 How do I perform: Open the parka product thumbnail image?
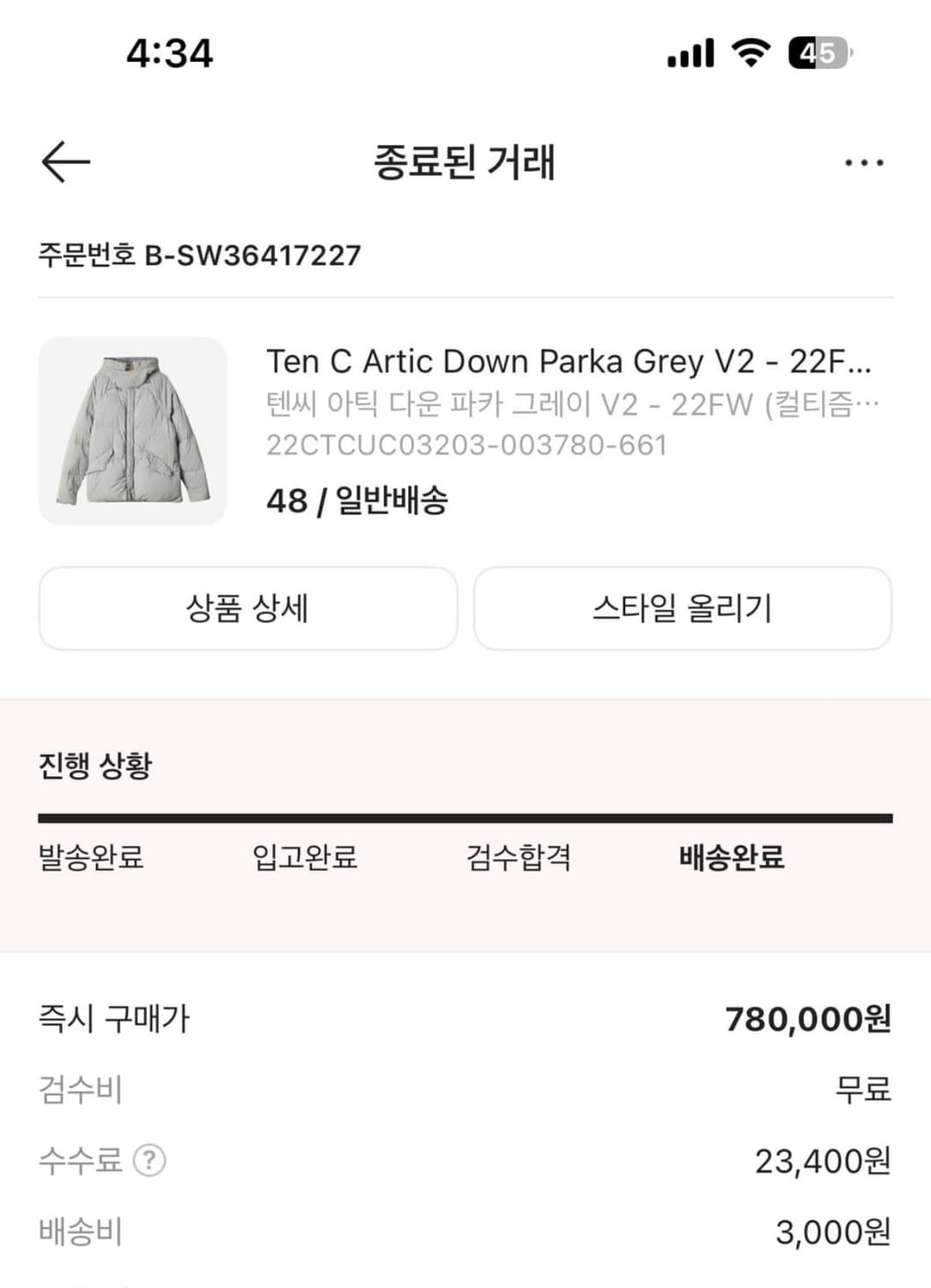131,428
